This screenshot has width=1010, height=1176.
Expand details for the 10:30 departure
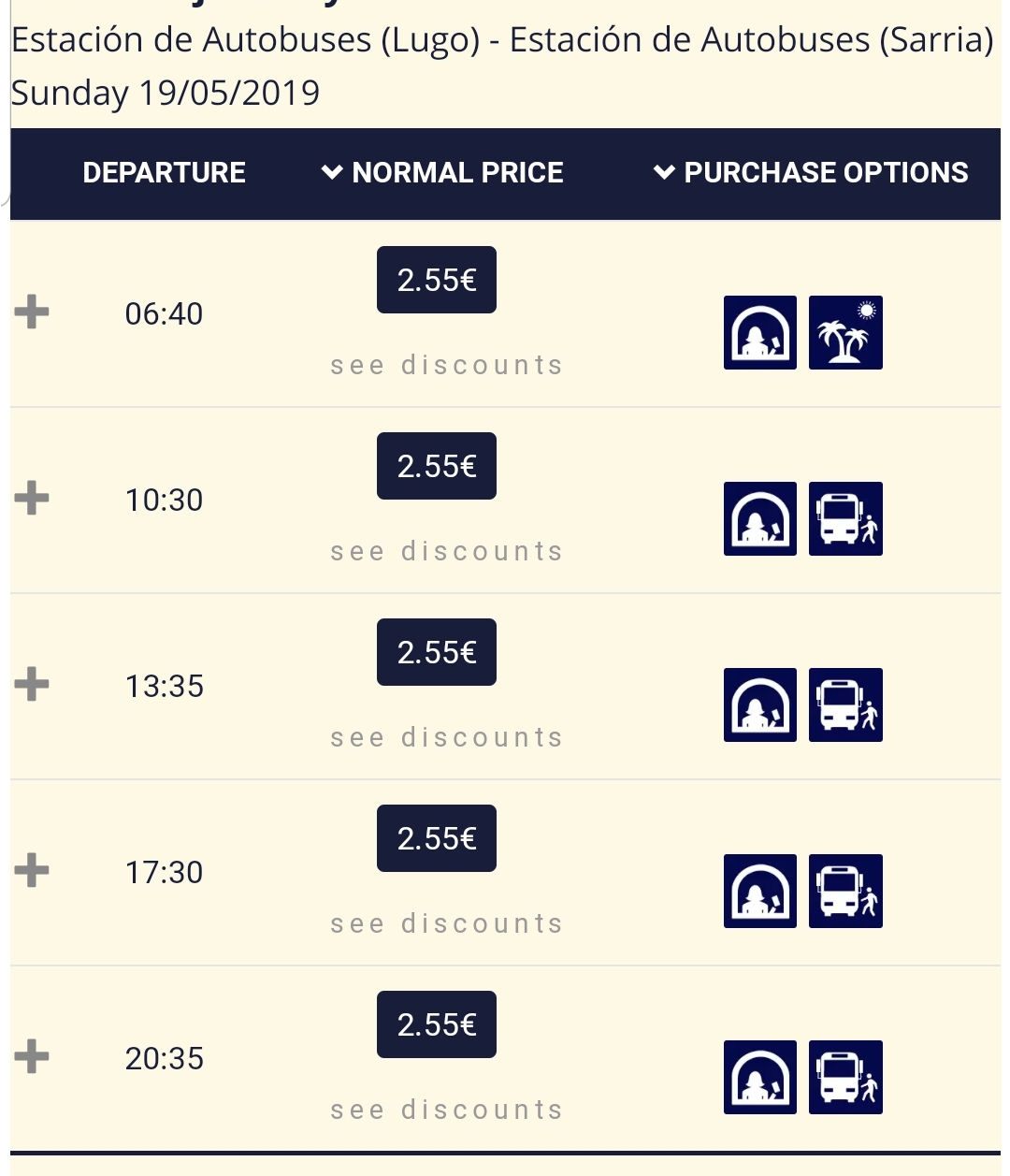tap(32, 499)
